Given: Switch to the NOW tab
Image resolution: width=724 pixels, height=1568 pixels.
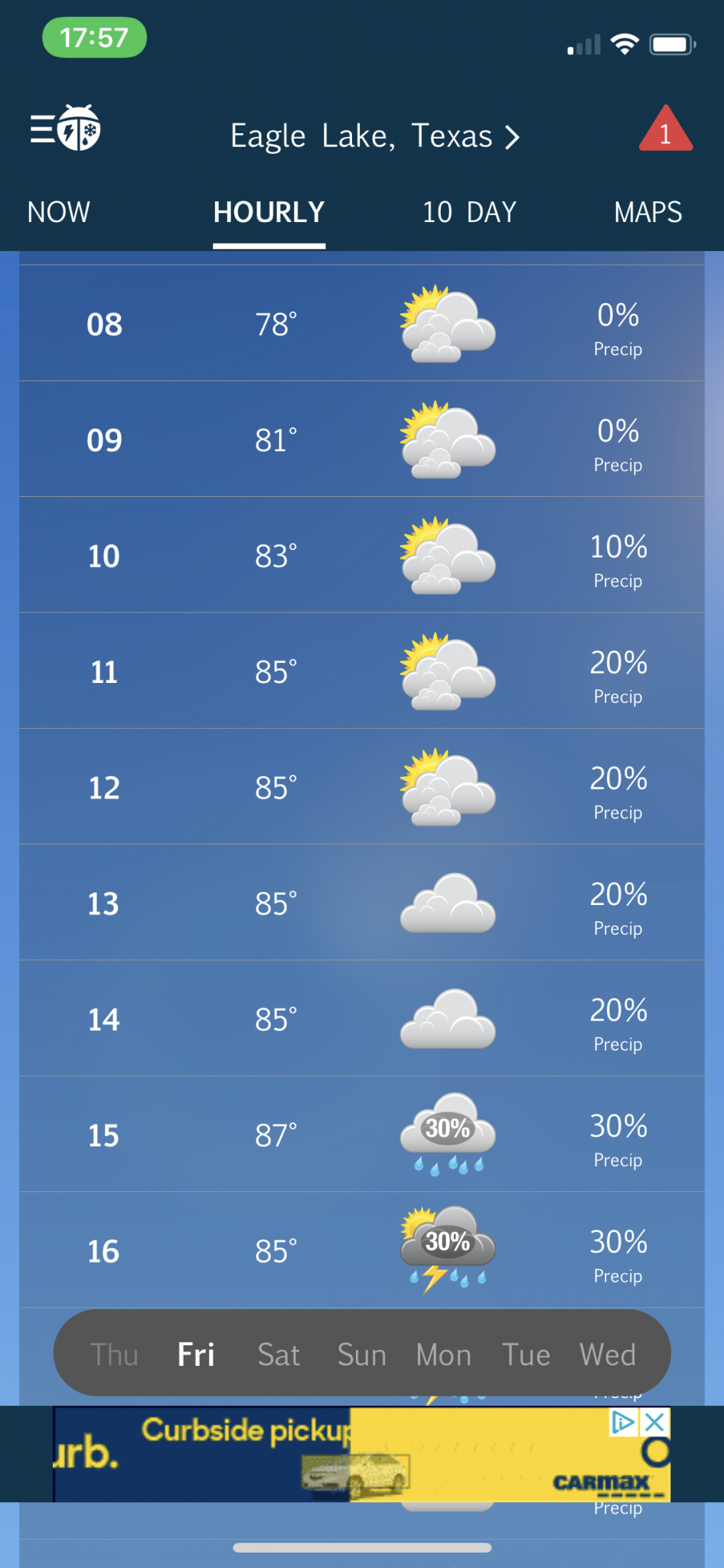Looking at the screenshot, I should tap(58, 212).
